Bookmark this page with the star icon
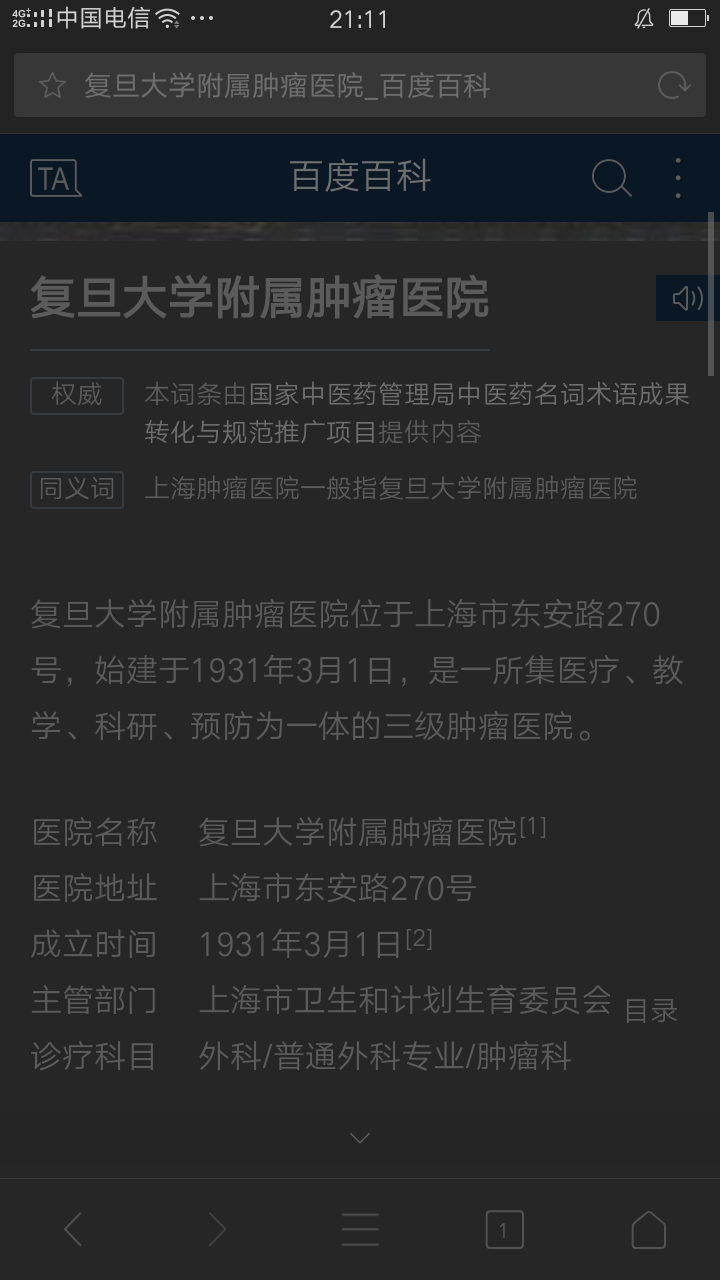This screenshot has width=720, height=1280. pos(52,86)
